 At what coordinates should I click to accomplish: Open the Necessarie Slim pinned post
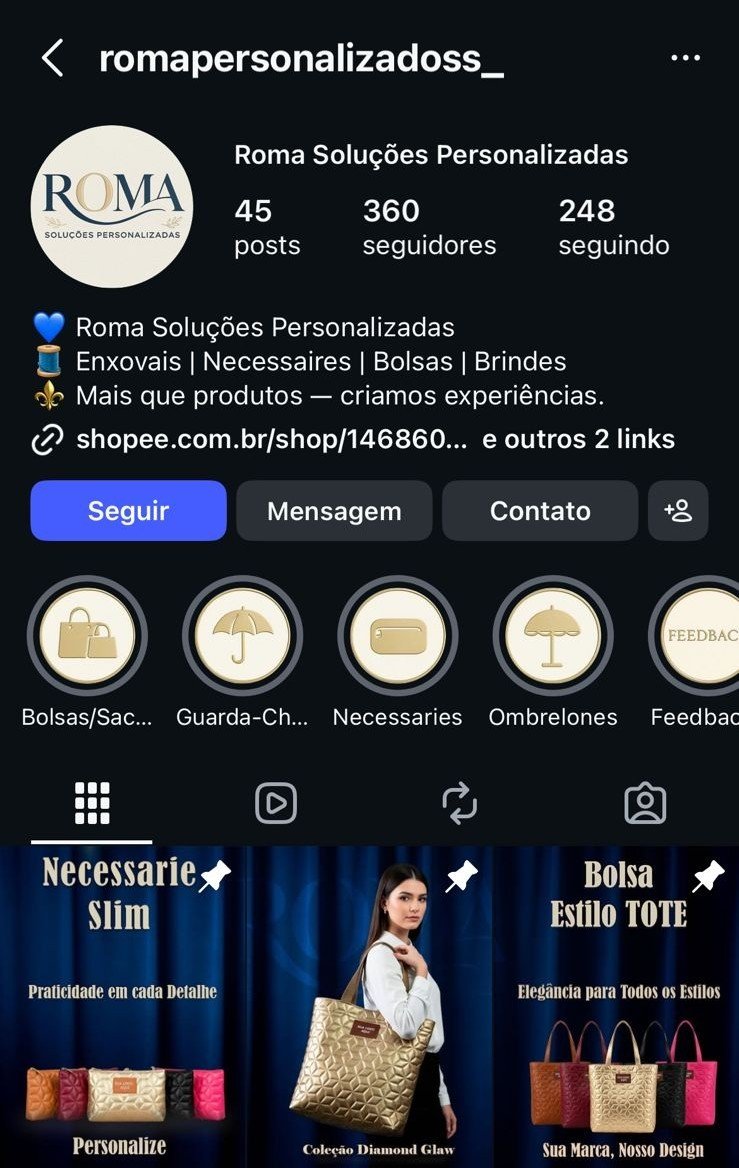pyautogui.click(x=121, y=1006)
